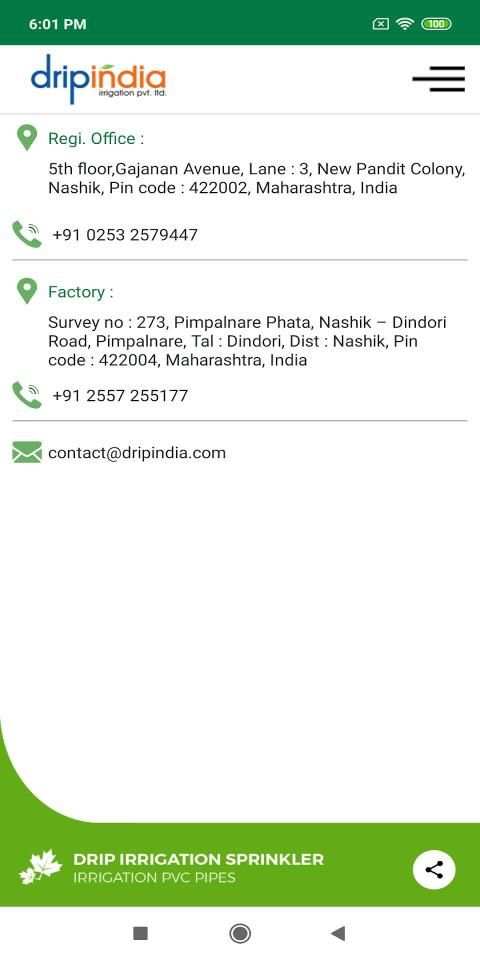Go back with the system back button
This screenshot has height=960, width=480.
337,933
